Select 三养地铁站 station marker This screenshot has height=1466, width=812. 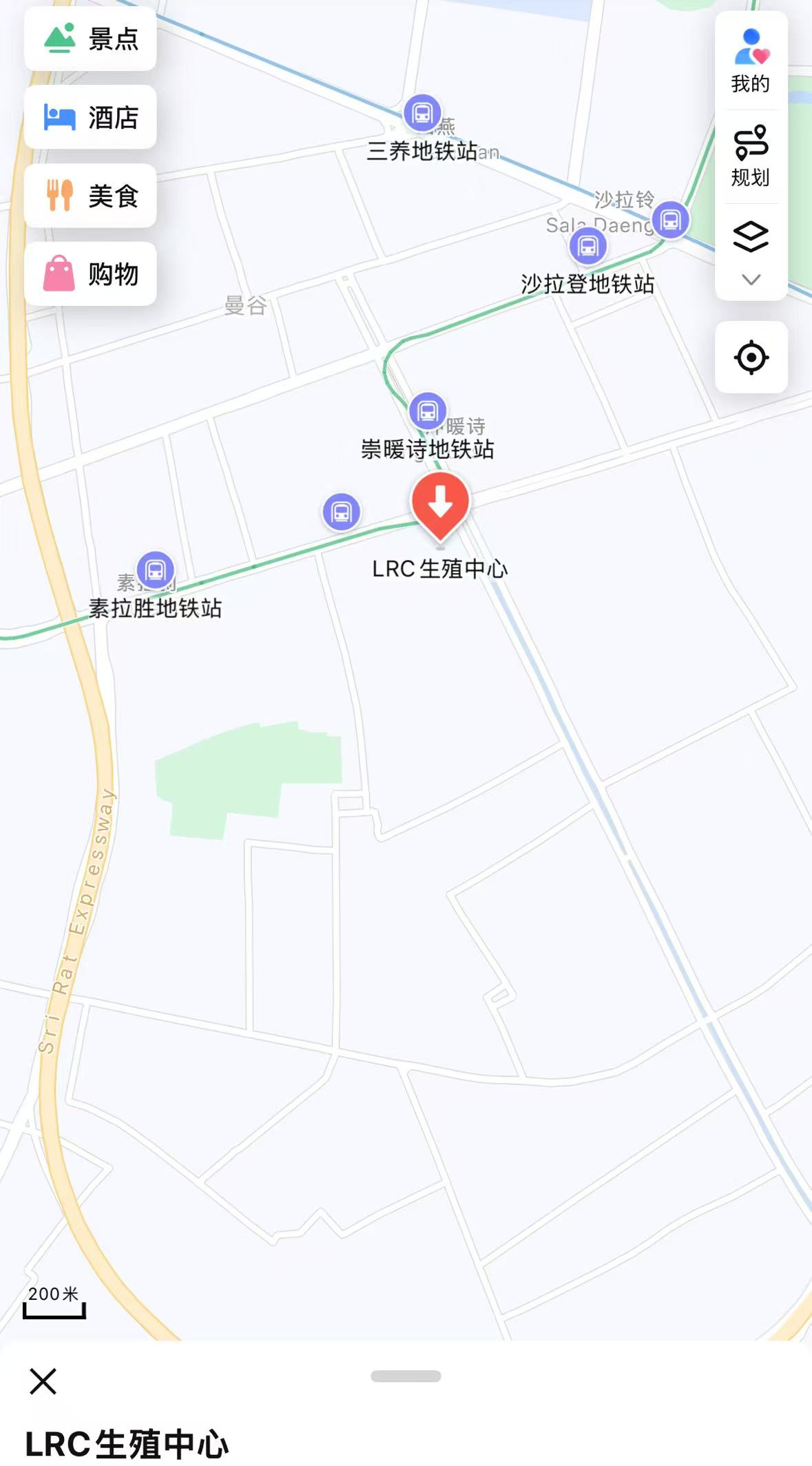pyautogui.click(x=422, y=113)
